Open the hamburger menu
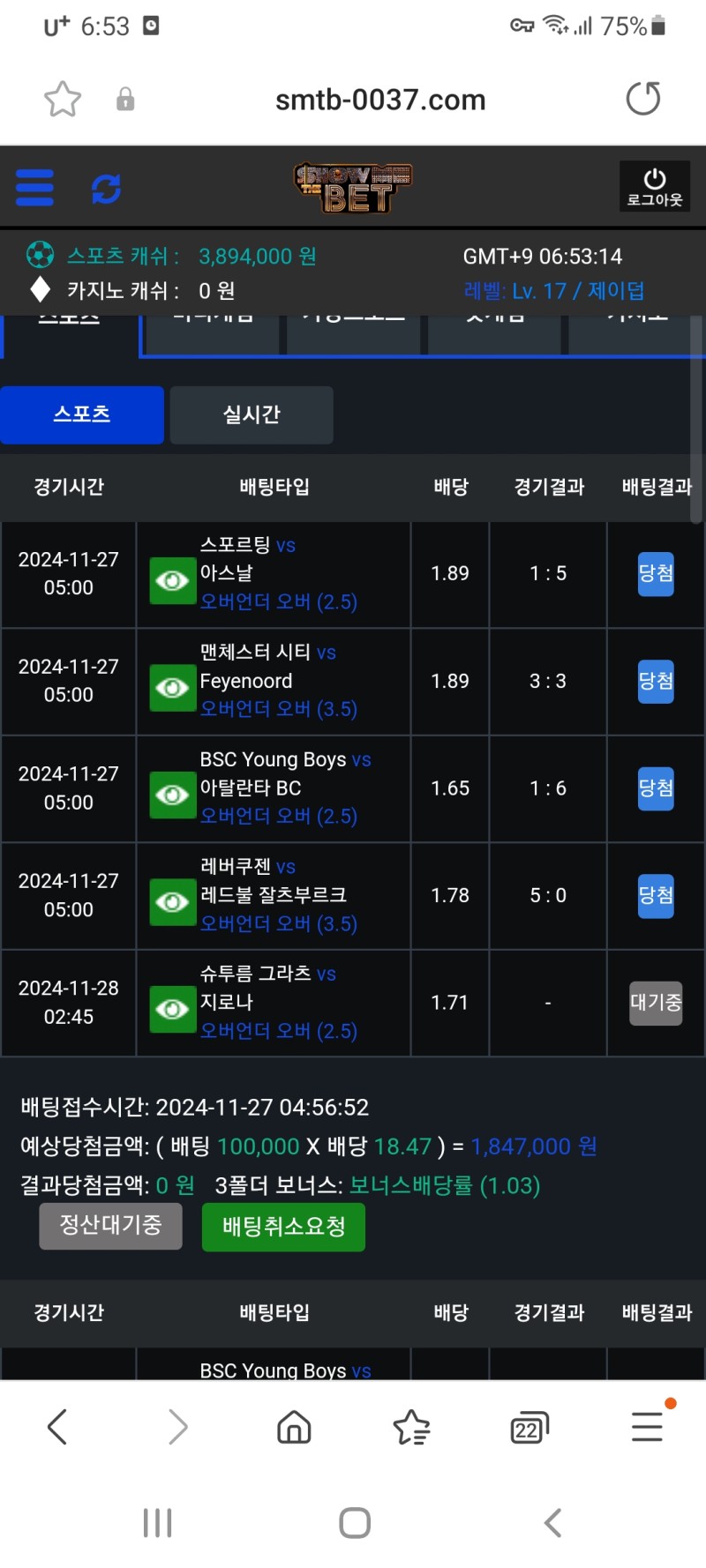Image resolution: width=706 pixels, height=1568 pixels. point(35,188)
